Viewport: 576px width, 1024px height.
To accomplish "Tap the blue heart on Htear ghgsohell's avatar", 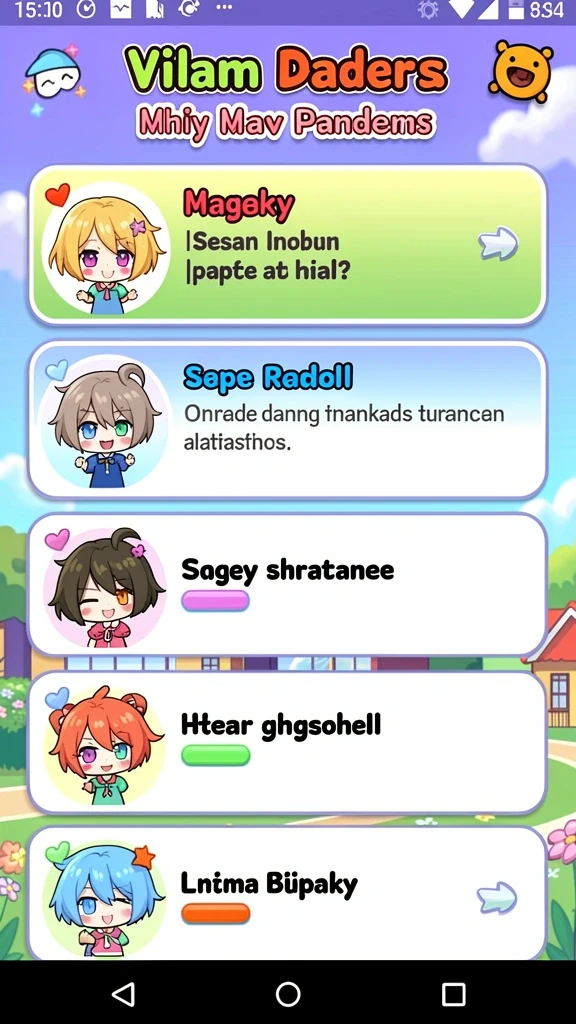I will coord(57,698).
